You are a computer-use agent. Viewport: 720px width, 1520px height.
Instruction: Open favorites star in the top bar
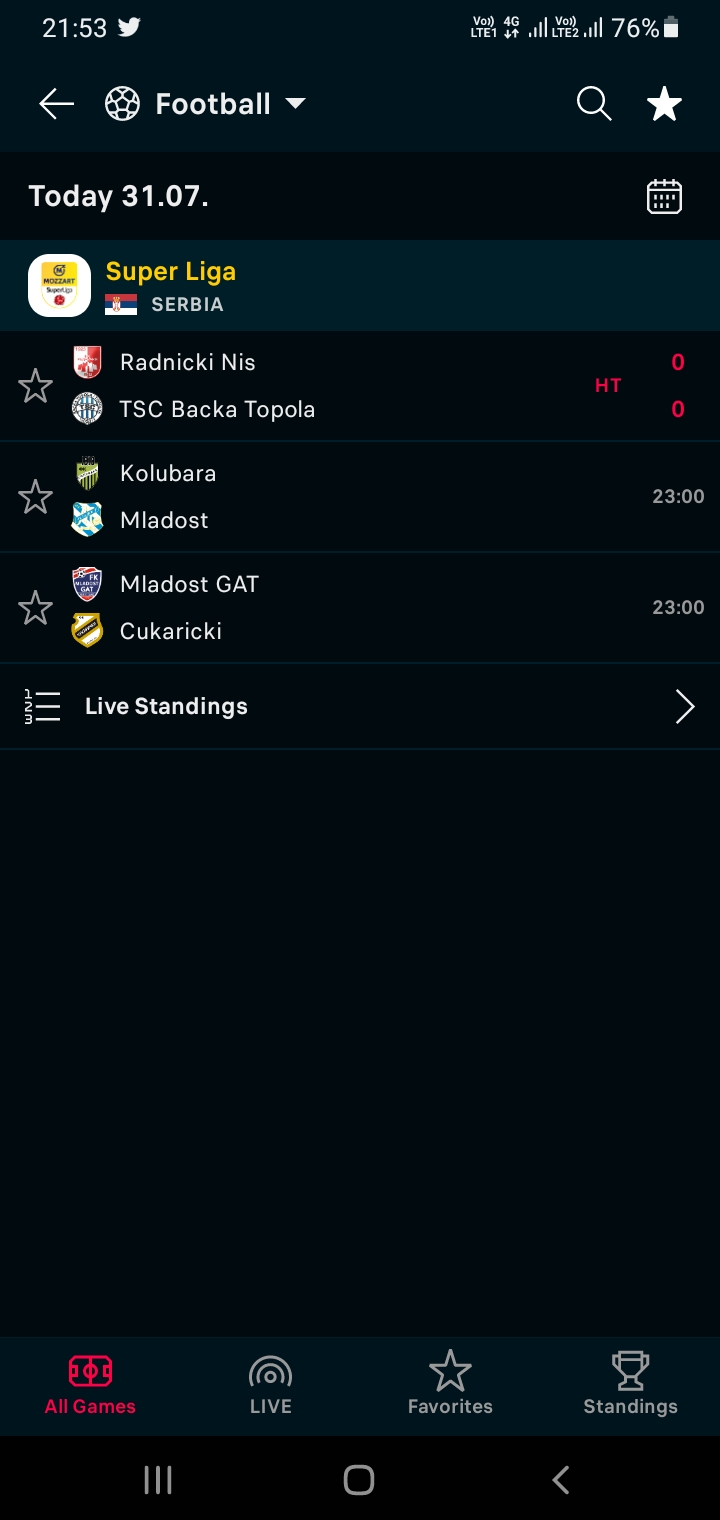point(665,104)
